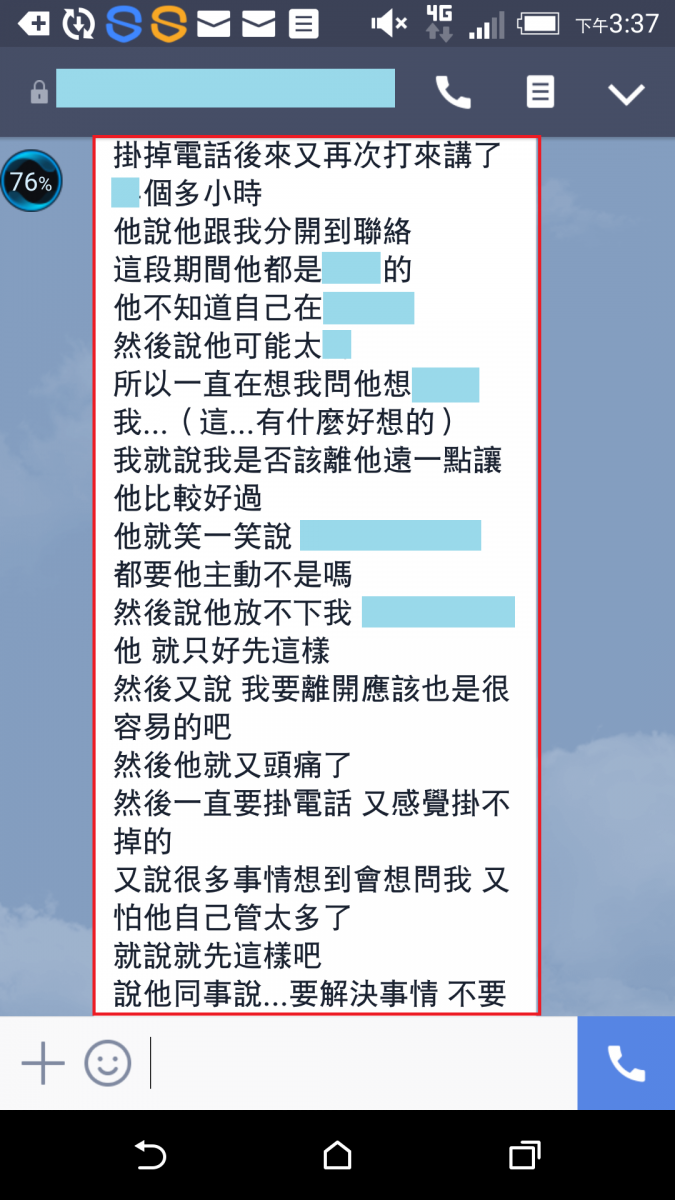Tap the blue call button beside input
675x1200 pixels.
[626, 1063]
